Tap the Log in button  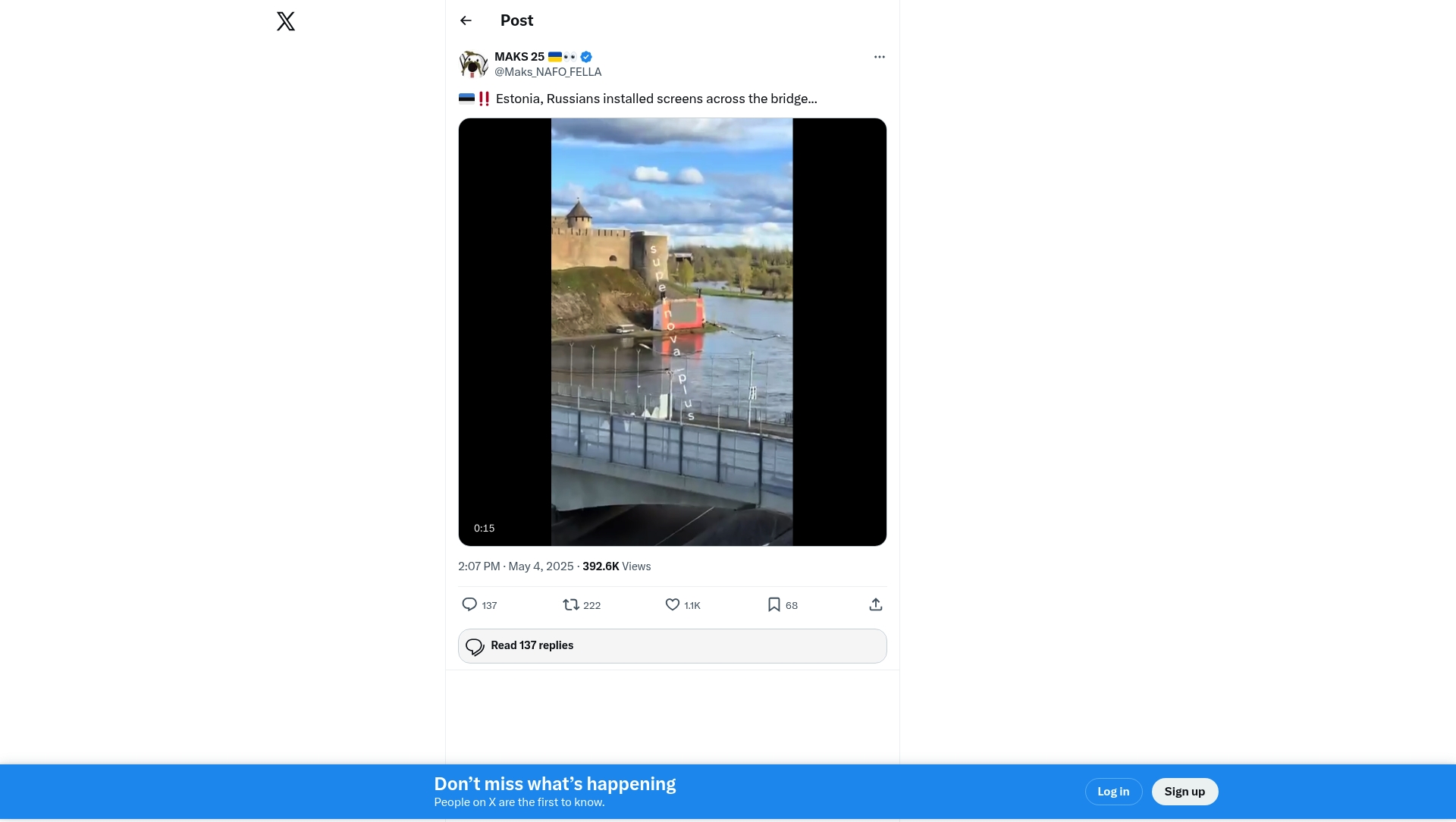coord(1113,791)
